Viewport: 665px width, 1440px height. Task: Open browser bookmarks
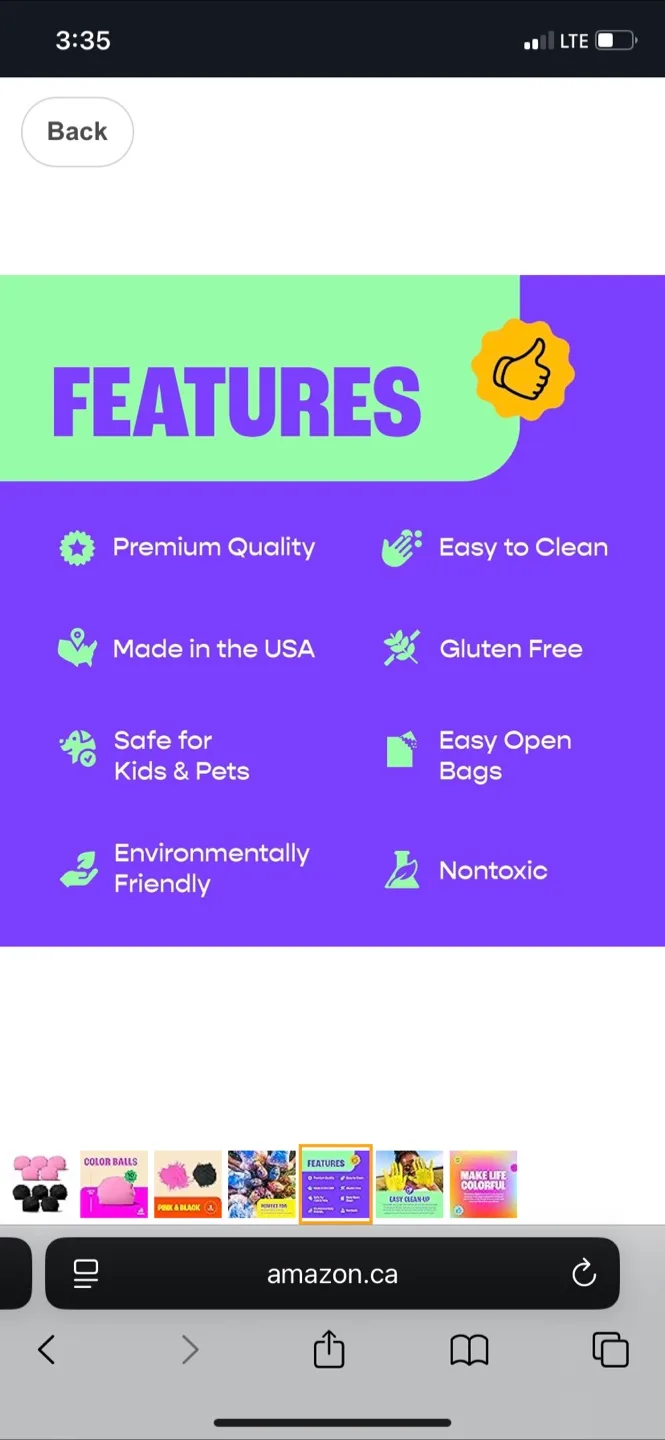tap(469, 1350)
